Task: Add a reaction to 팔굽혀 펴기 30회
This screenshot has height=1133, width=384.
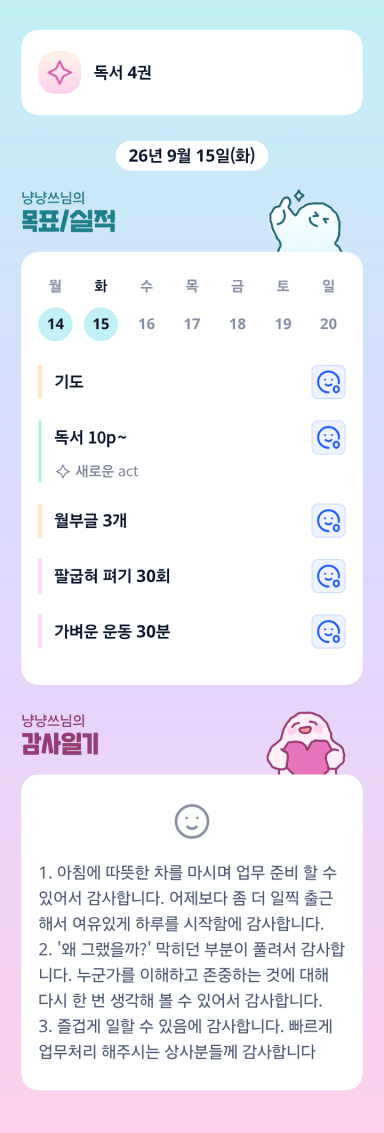Action: [328, 576]
